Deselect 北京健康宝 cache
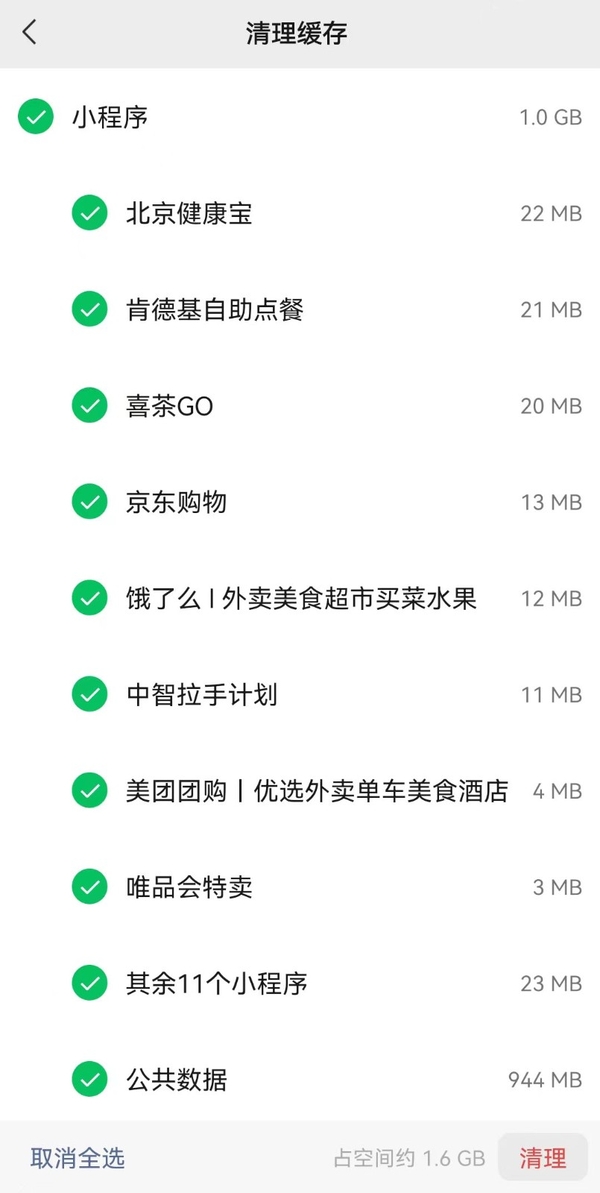This screenshot has height=1193, width=600. click(89, 213)
